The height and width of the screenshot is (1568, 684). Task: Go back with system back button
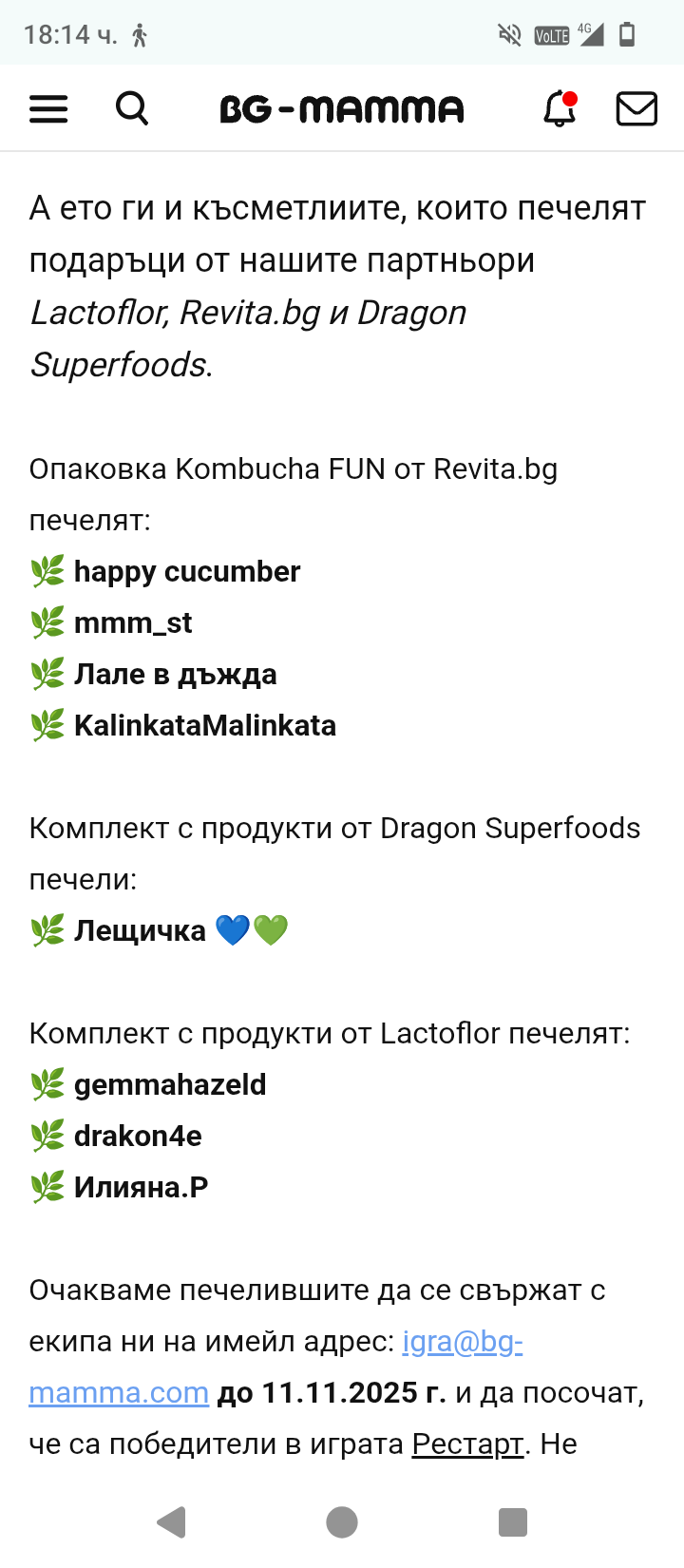click(x=171, y=1522)
